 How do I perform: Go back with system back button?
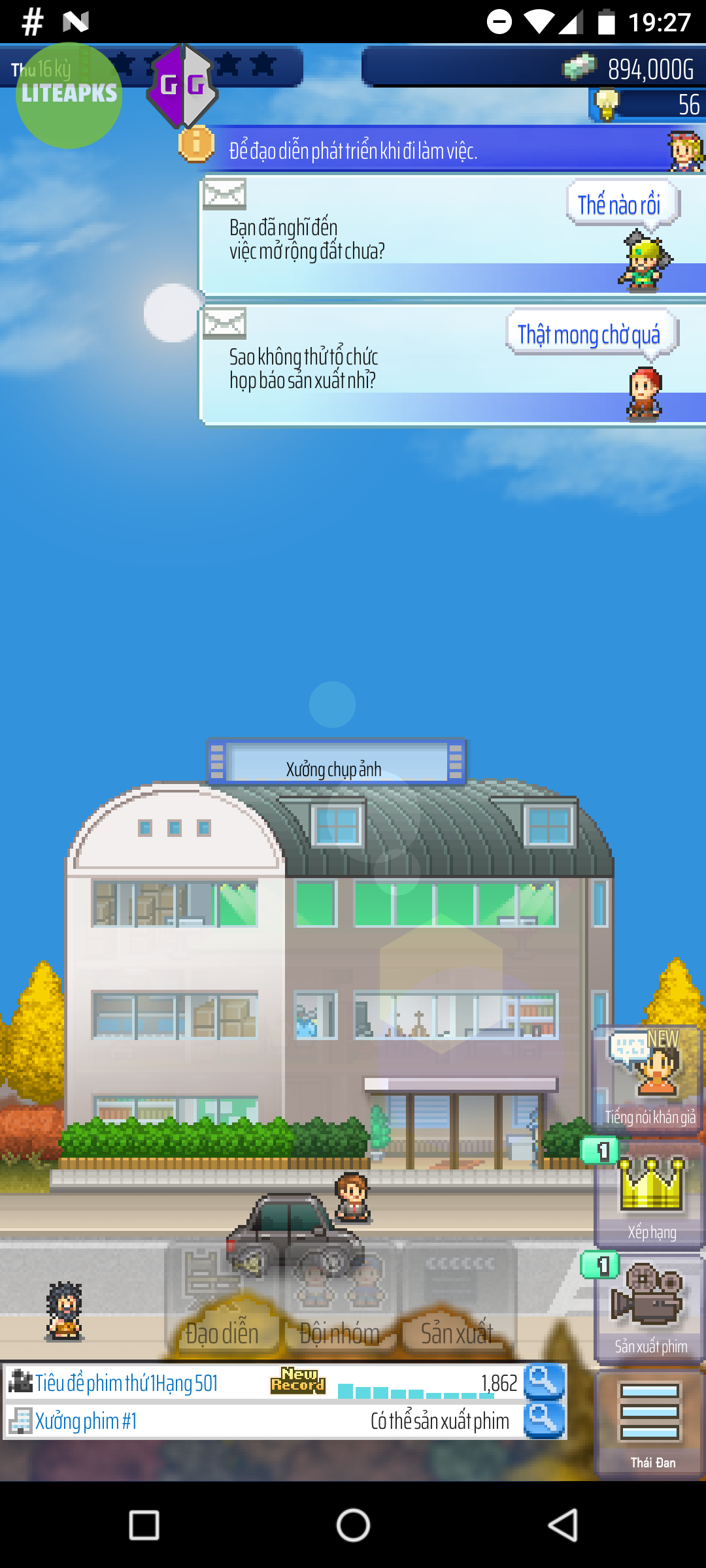[562, 1525]
